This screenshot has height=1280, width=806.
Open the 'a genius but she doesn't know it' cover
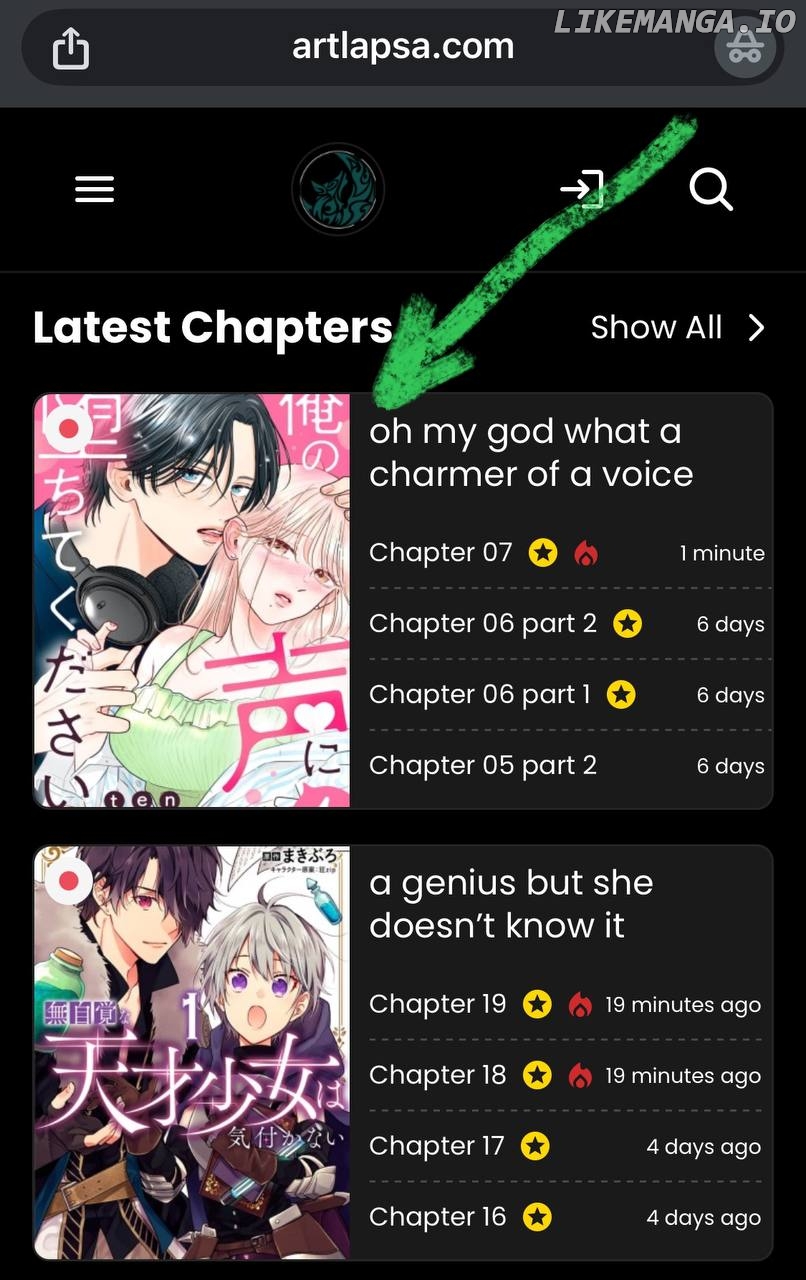tap(192, 1052)
